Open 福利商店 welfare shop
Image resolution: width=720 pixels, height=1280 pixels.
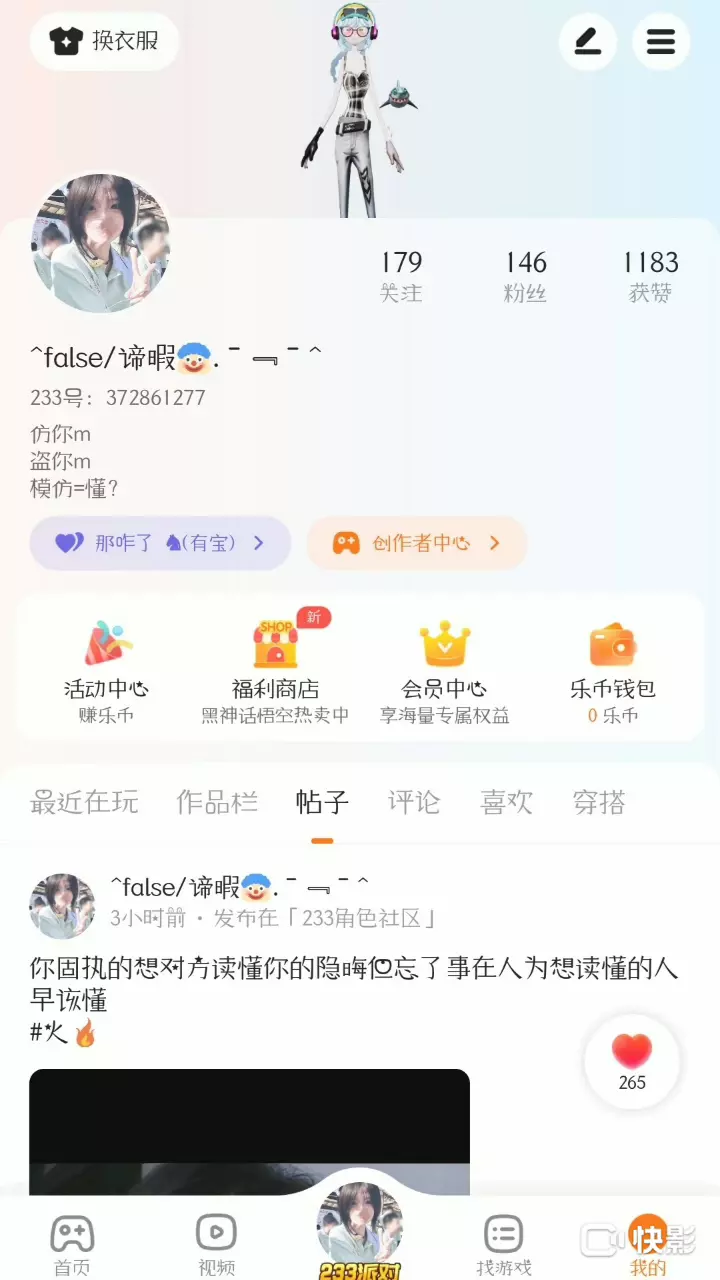275,672
